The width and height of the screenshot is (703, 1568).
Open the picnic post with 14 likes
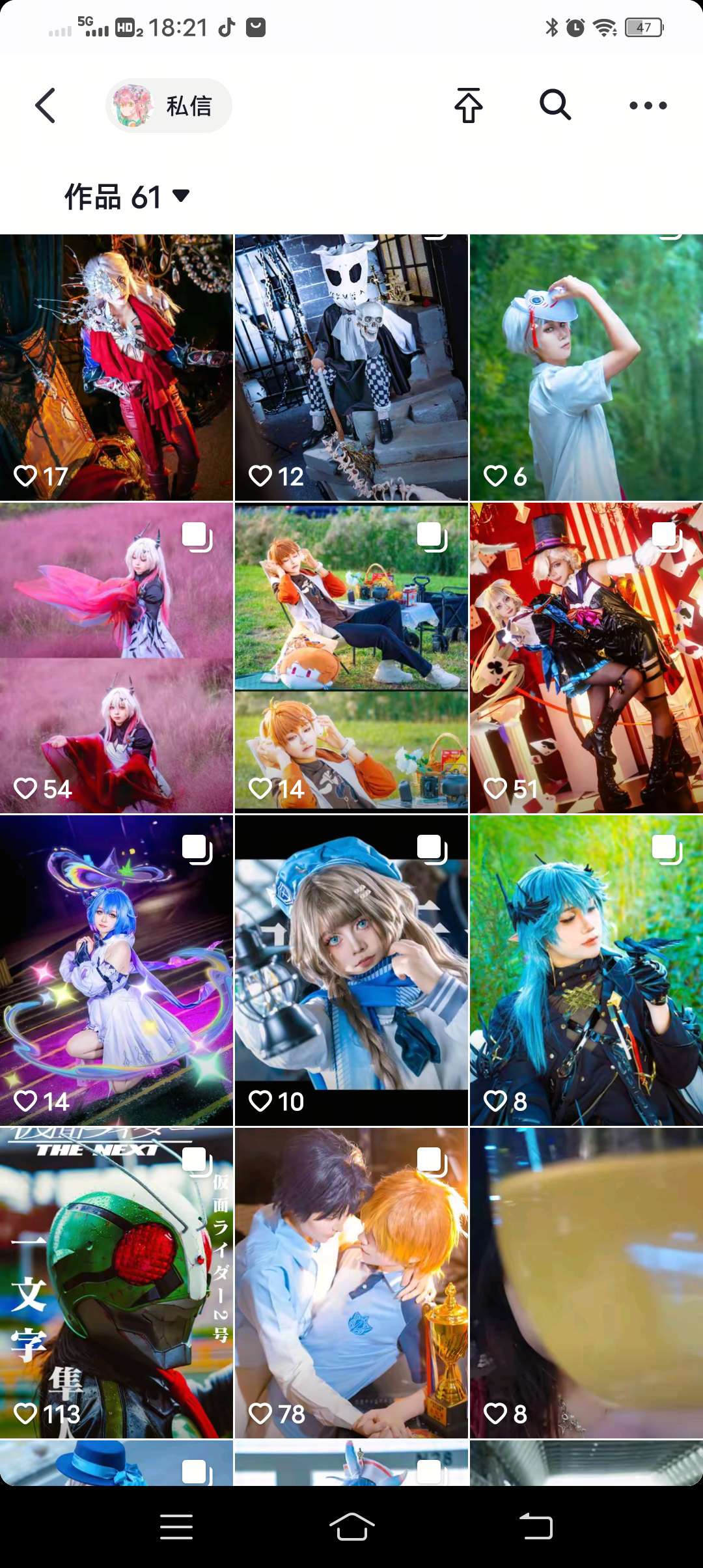pos(351,658)
